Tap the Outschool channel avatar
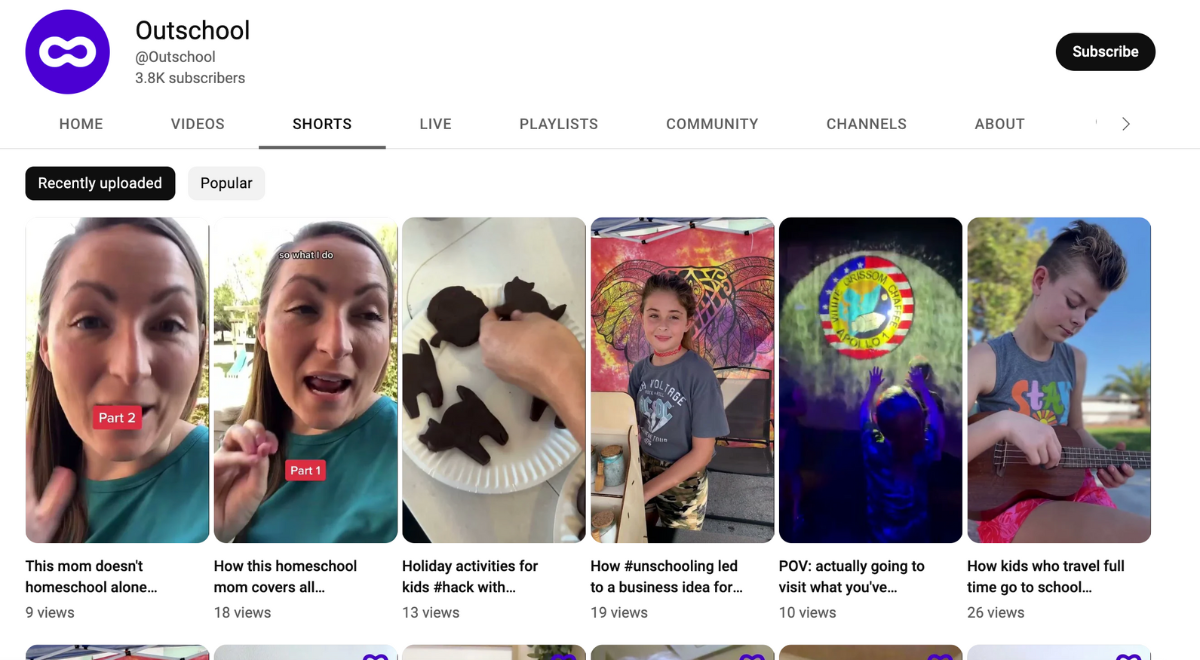 coord(68,52)
